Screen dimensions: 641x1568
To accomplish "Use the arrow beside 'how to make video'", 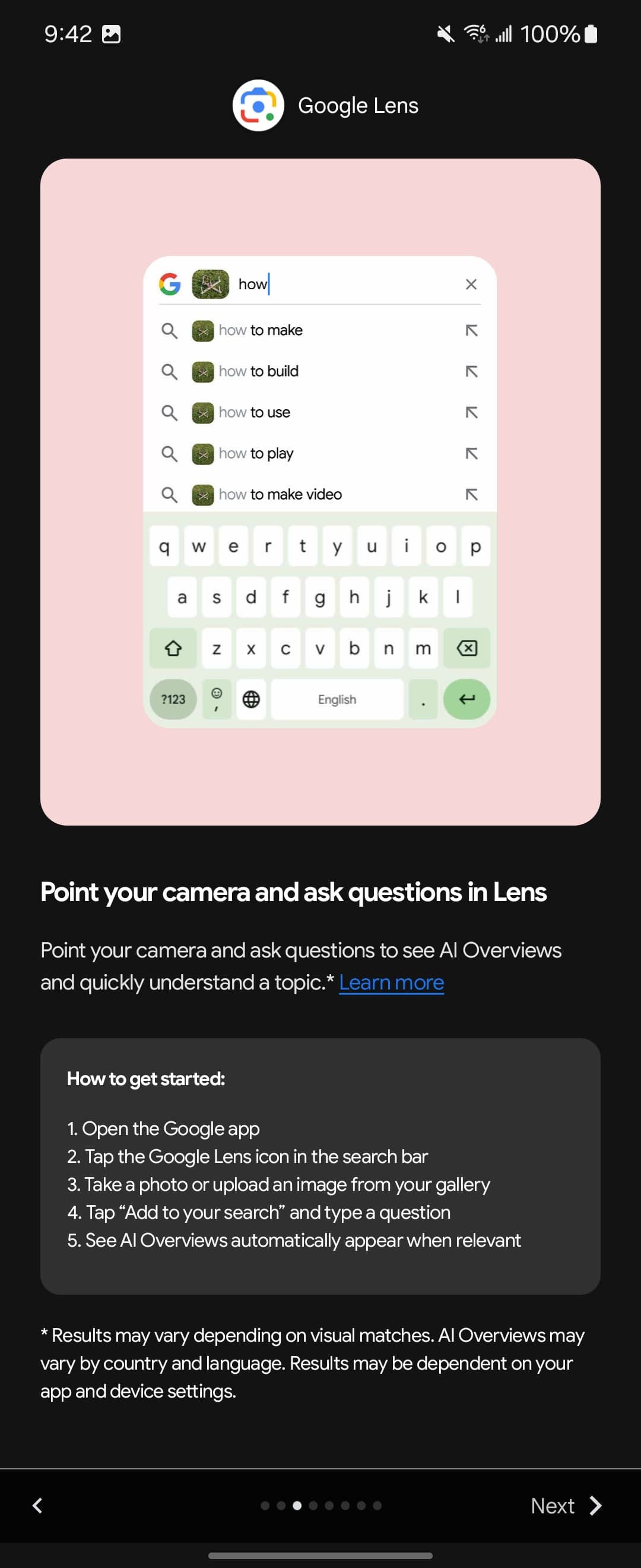I will tap(471, 494).
